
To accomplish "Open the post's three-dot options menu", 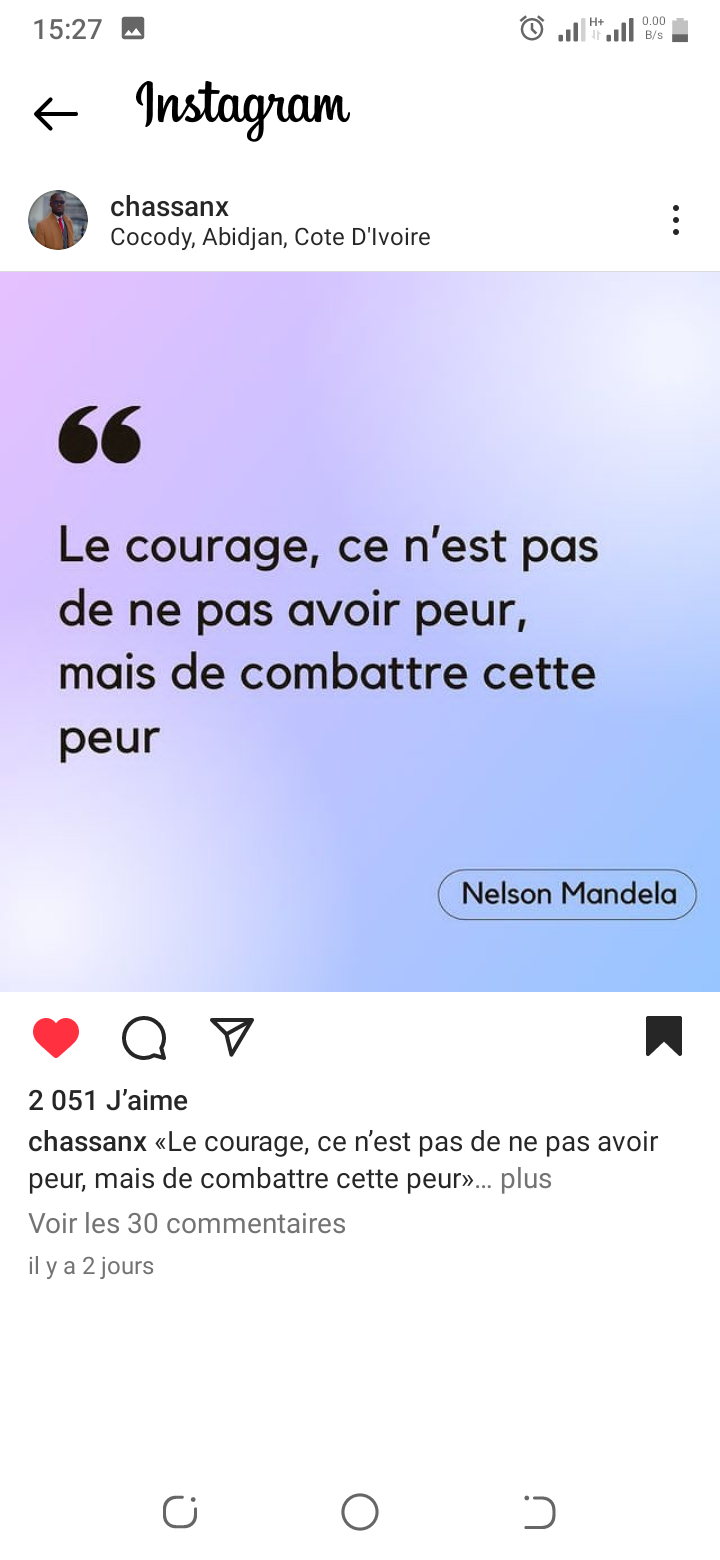I will [x=676, y=220].
